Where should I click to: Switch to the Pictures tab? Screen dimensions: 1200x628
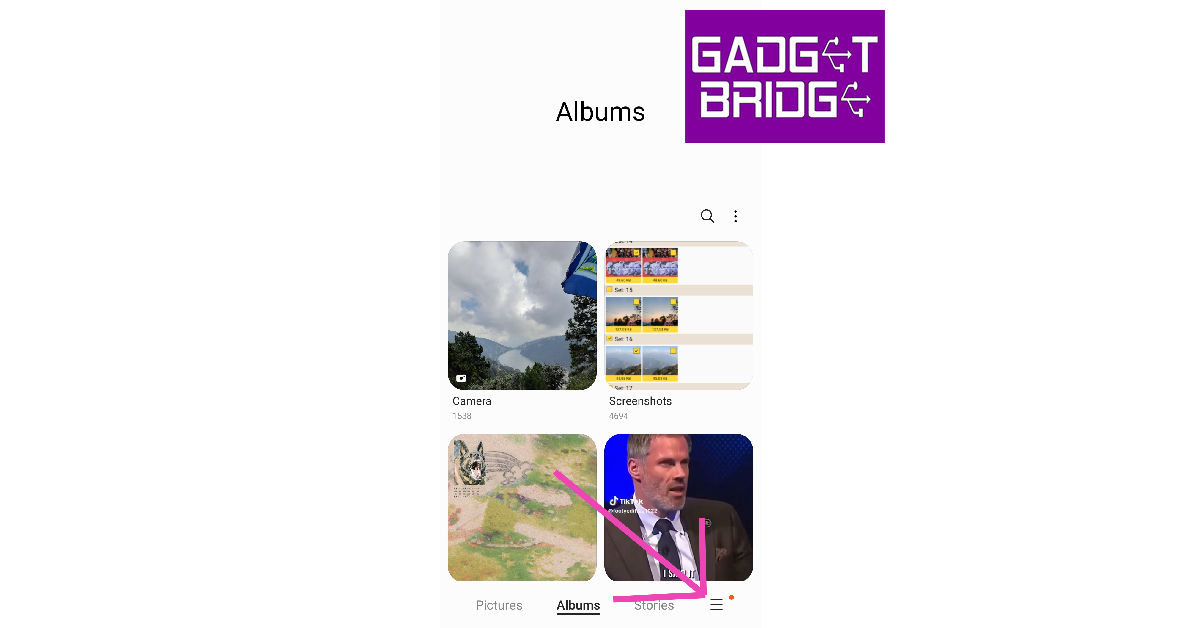[x=499, y=605]
